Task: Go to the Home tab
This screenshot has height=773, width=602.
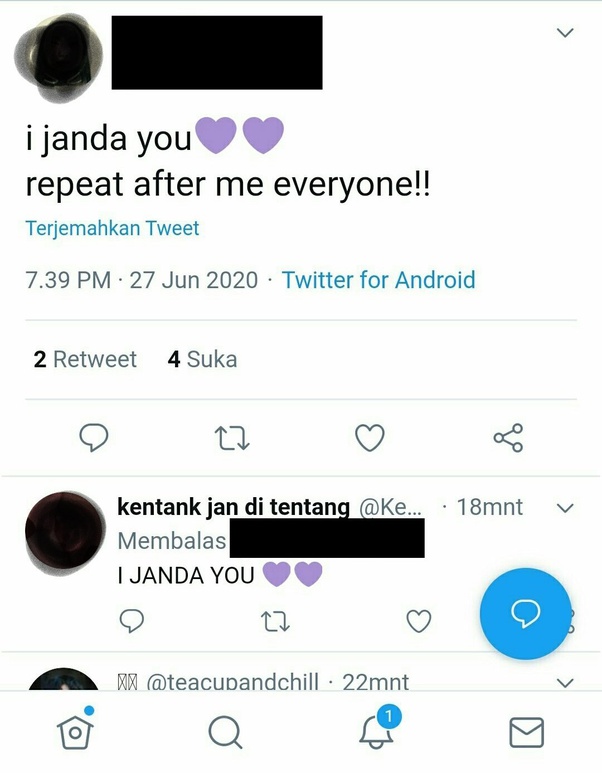Action: click(x=75, y=729)
